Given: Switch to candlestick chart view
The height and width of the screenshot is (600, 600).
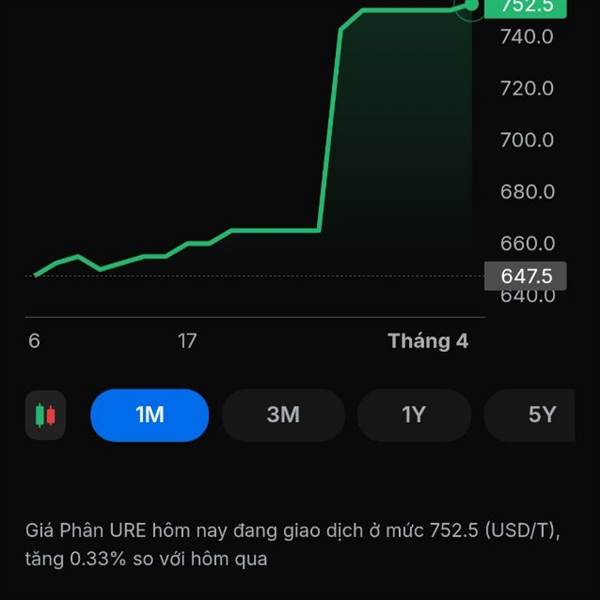Looking at the screenshot, I should pos(45,415).
